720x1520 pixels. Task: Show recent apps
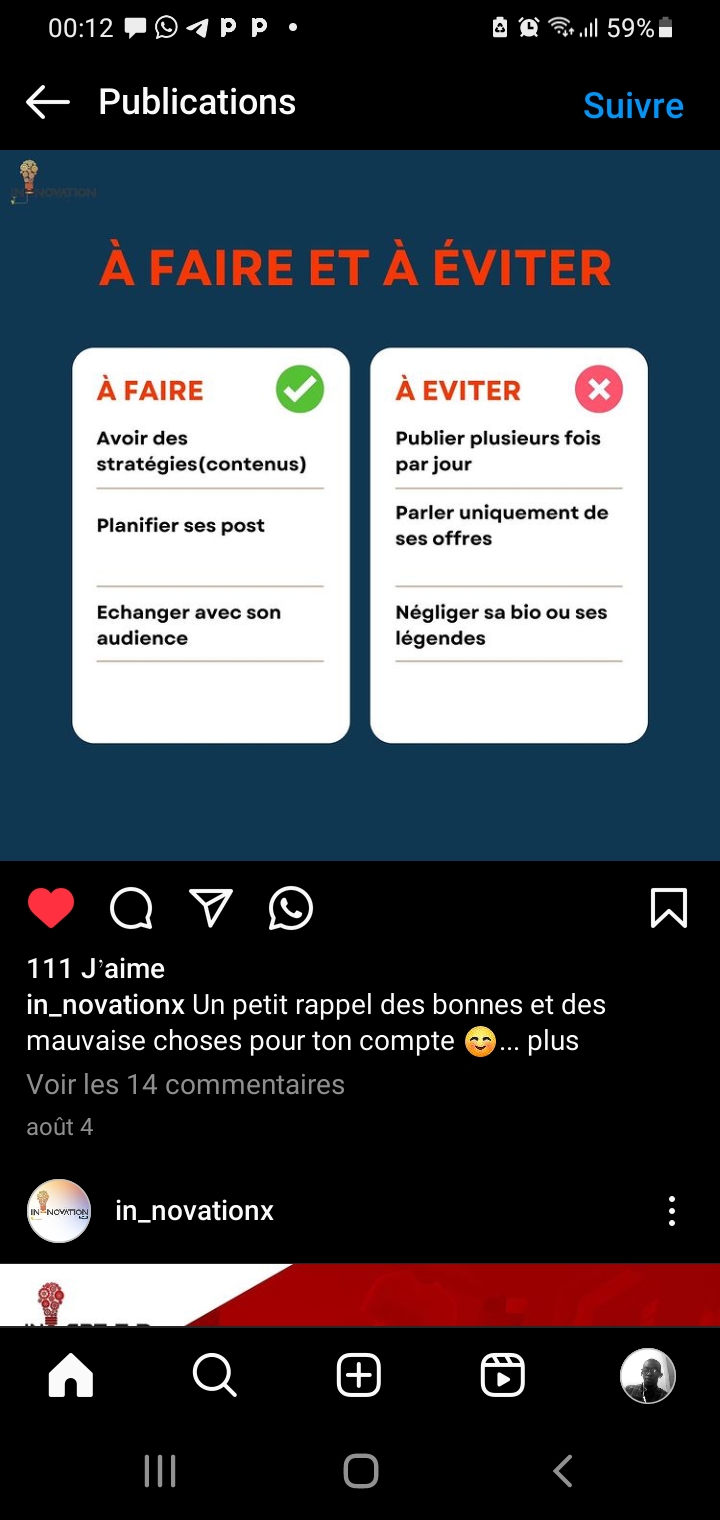point(160,1470)
